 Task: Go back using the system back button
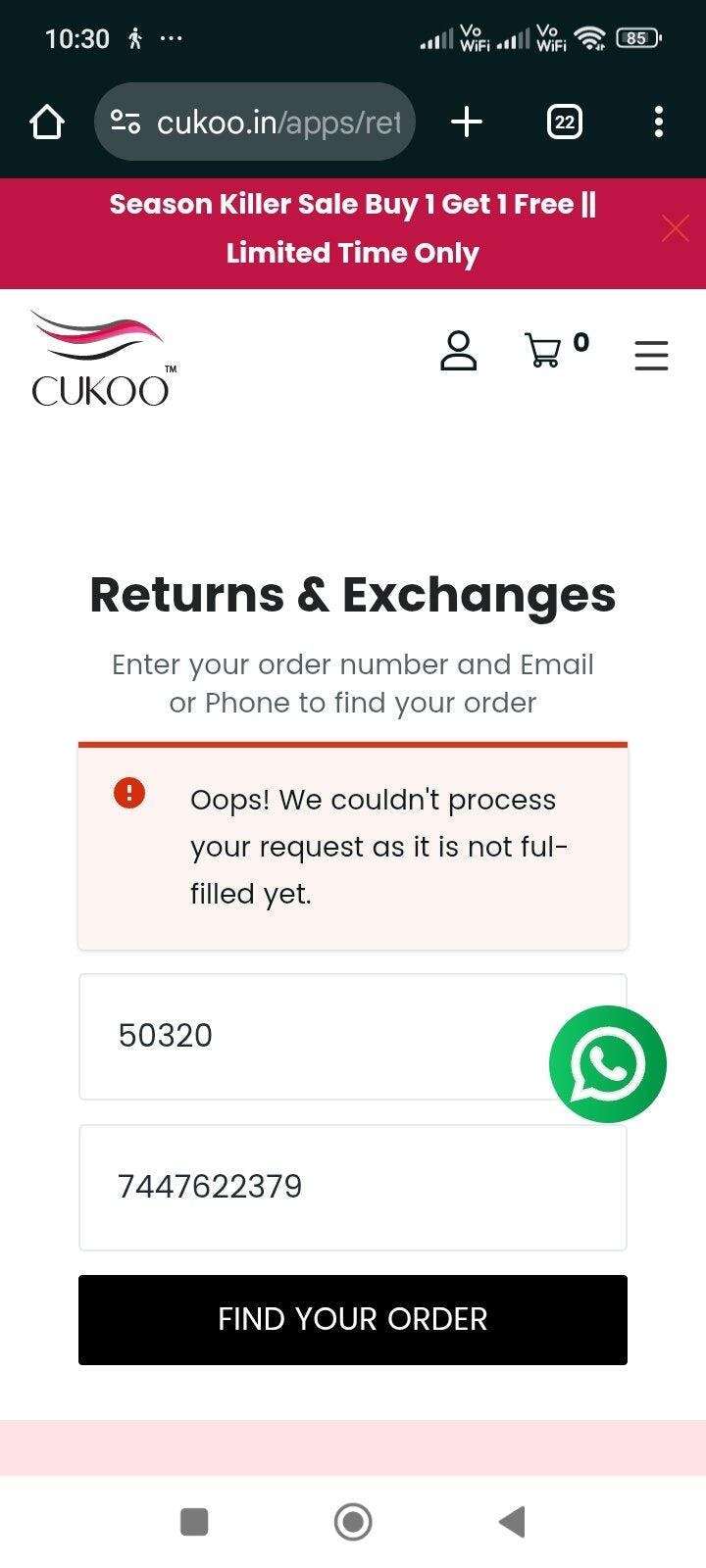512,1522
